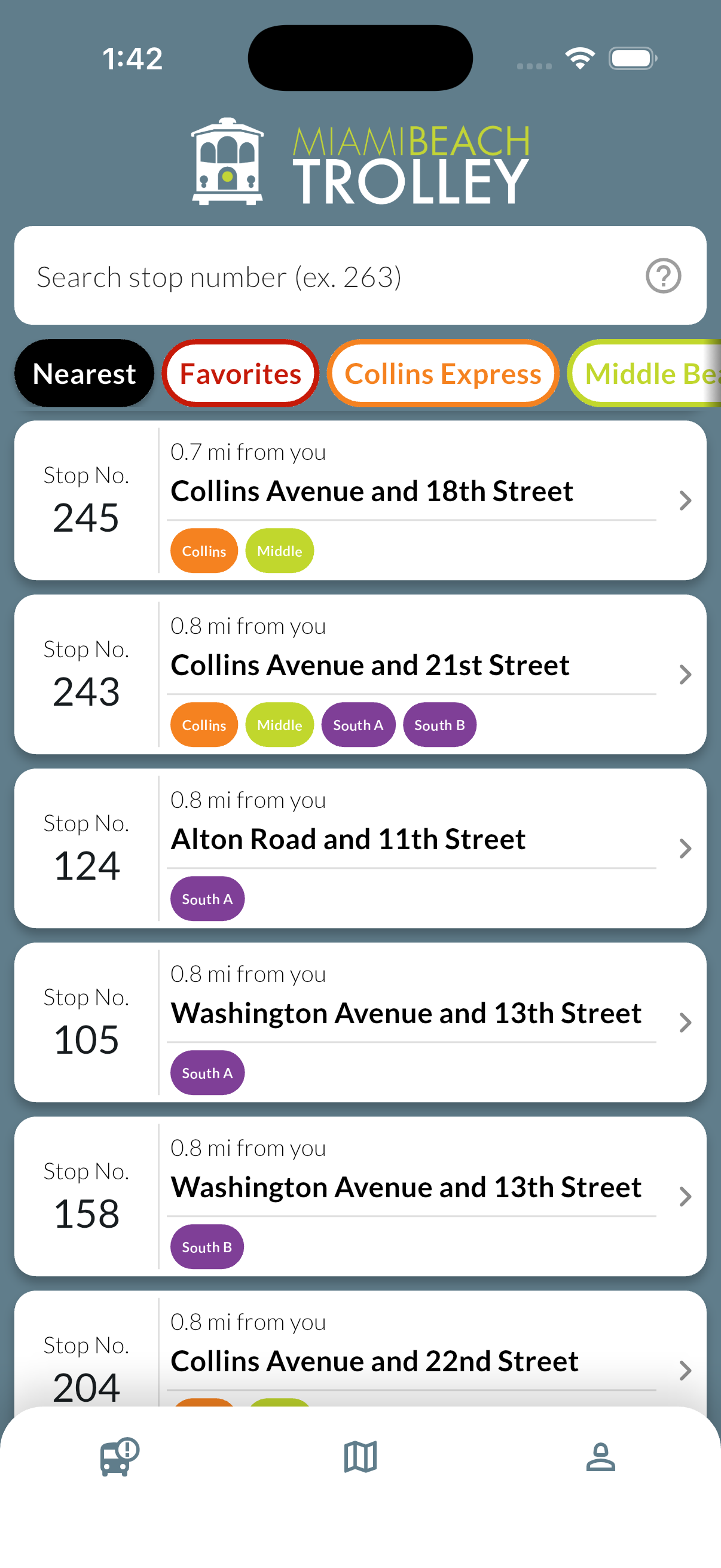Switch to the Nearest tab

point(84,373)
